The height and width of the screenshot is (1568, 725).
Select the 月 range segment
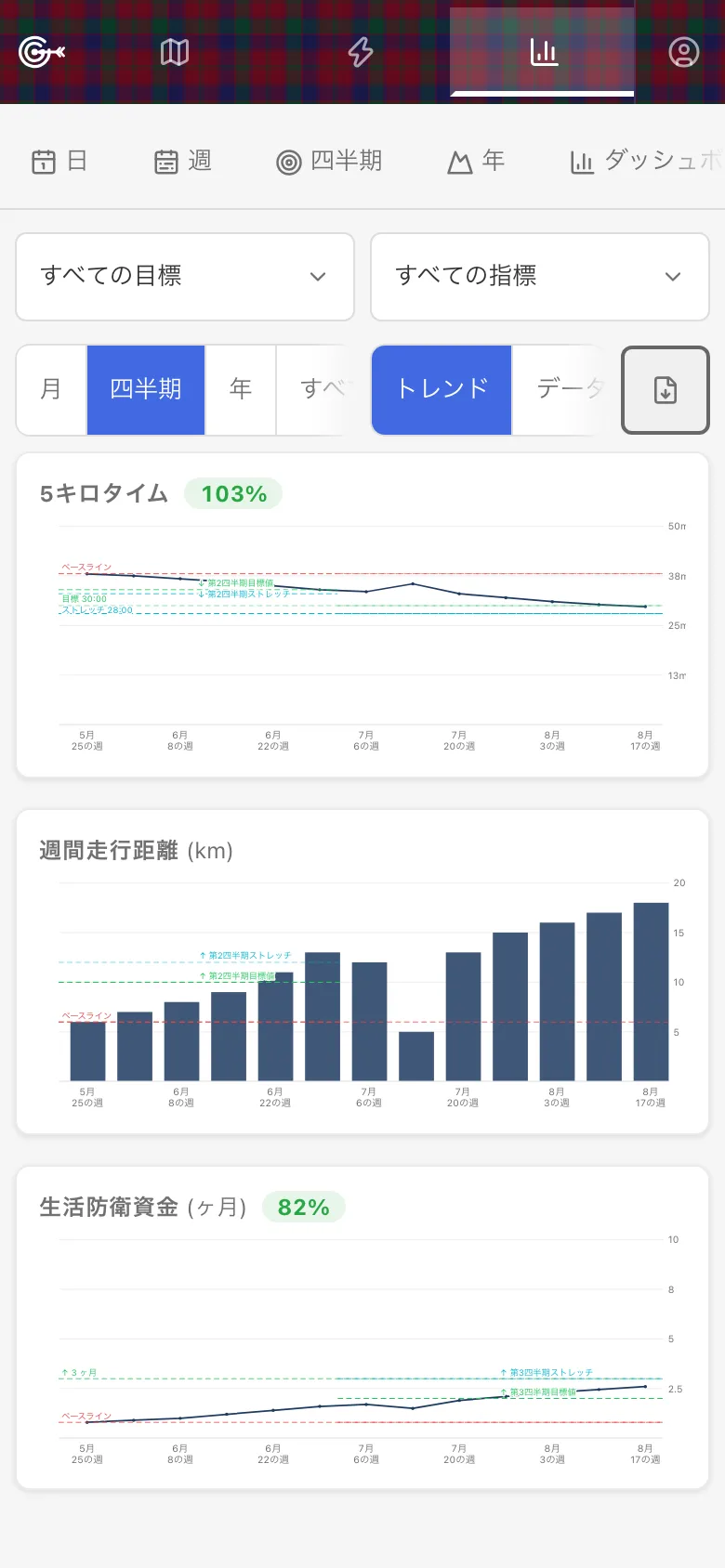52,390
